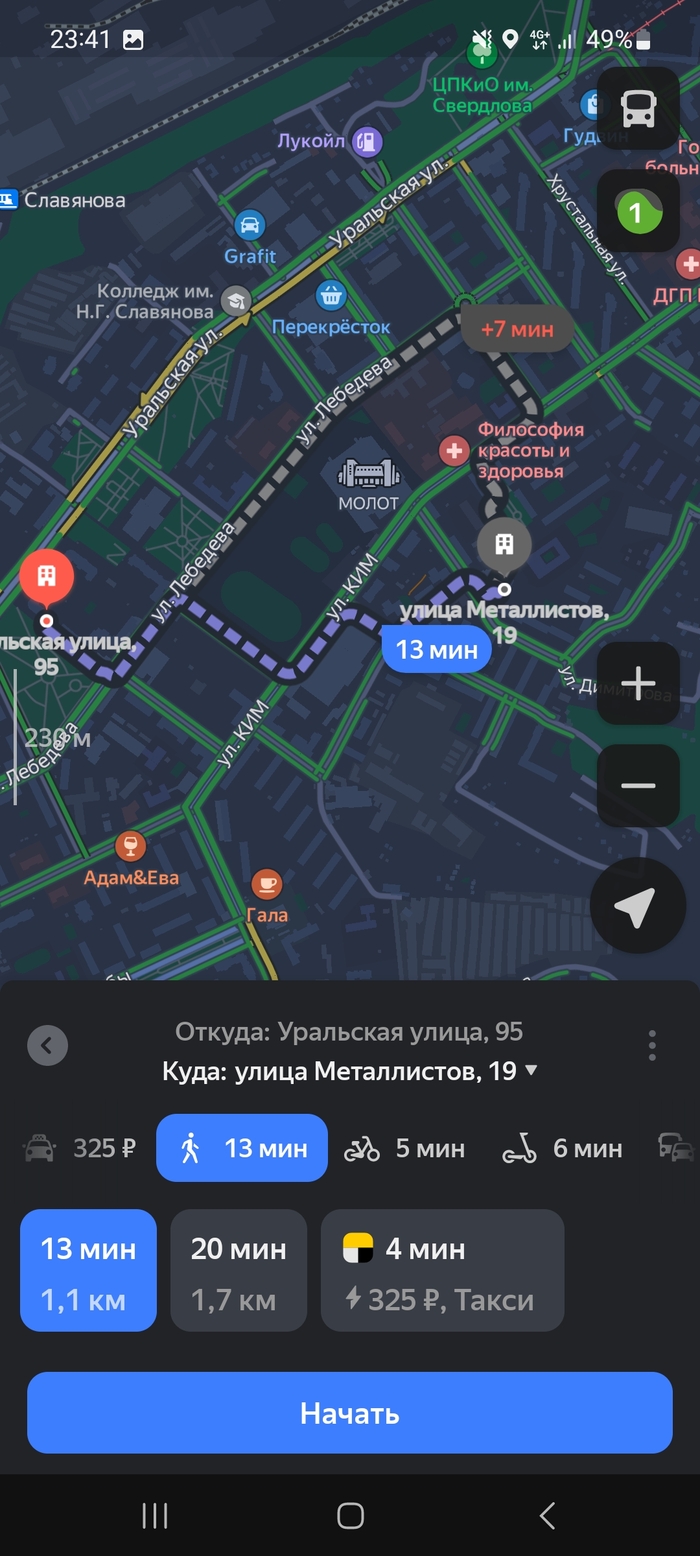Open the Лукойл gas station marker
The height and width of the screenshot is (1556, 700).
(x=368, y=141)
